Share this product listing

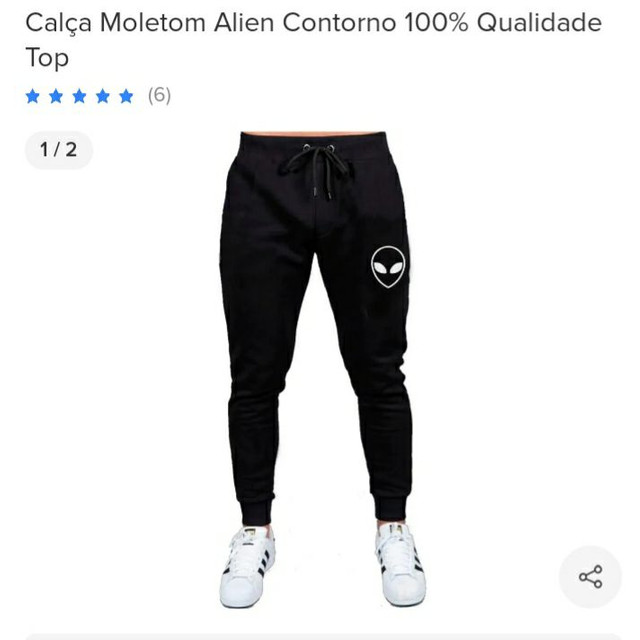(590, 577)
